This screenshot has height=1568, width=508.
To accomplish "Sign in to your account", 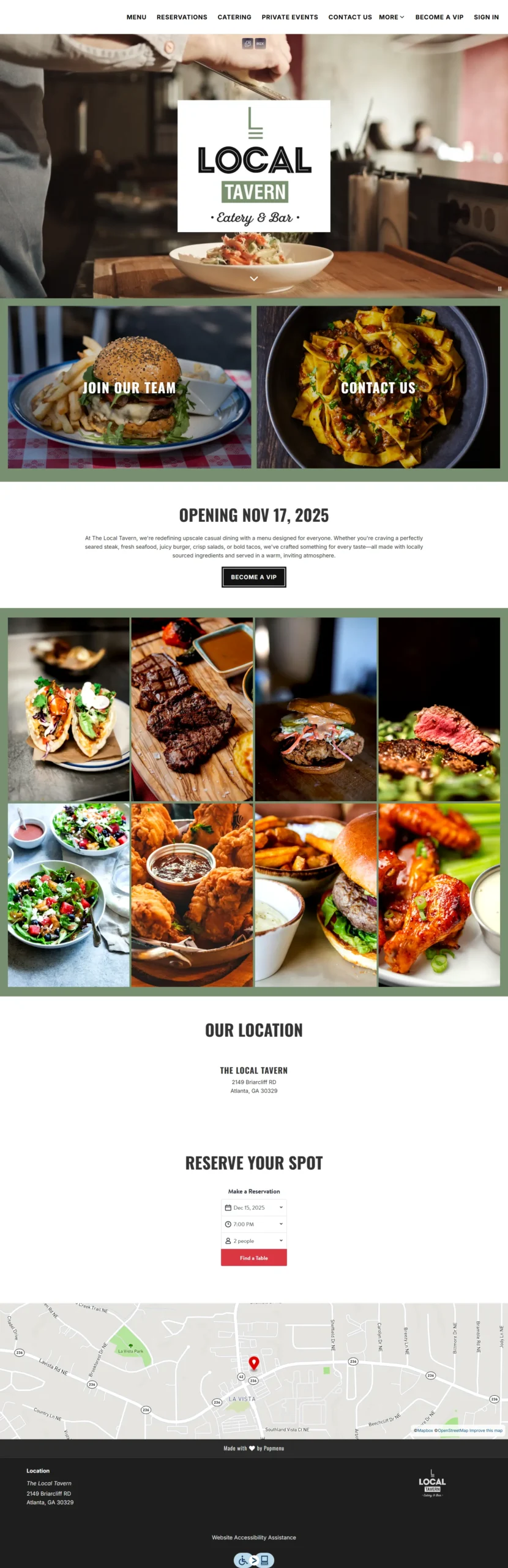I will (486, 17).
